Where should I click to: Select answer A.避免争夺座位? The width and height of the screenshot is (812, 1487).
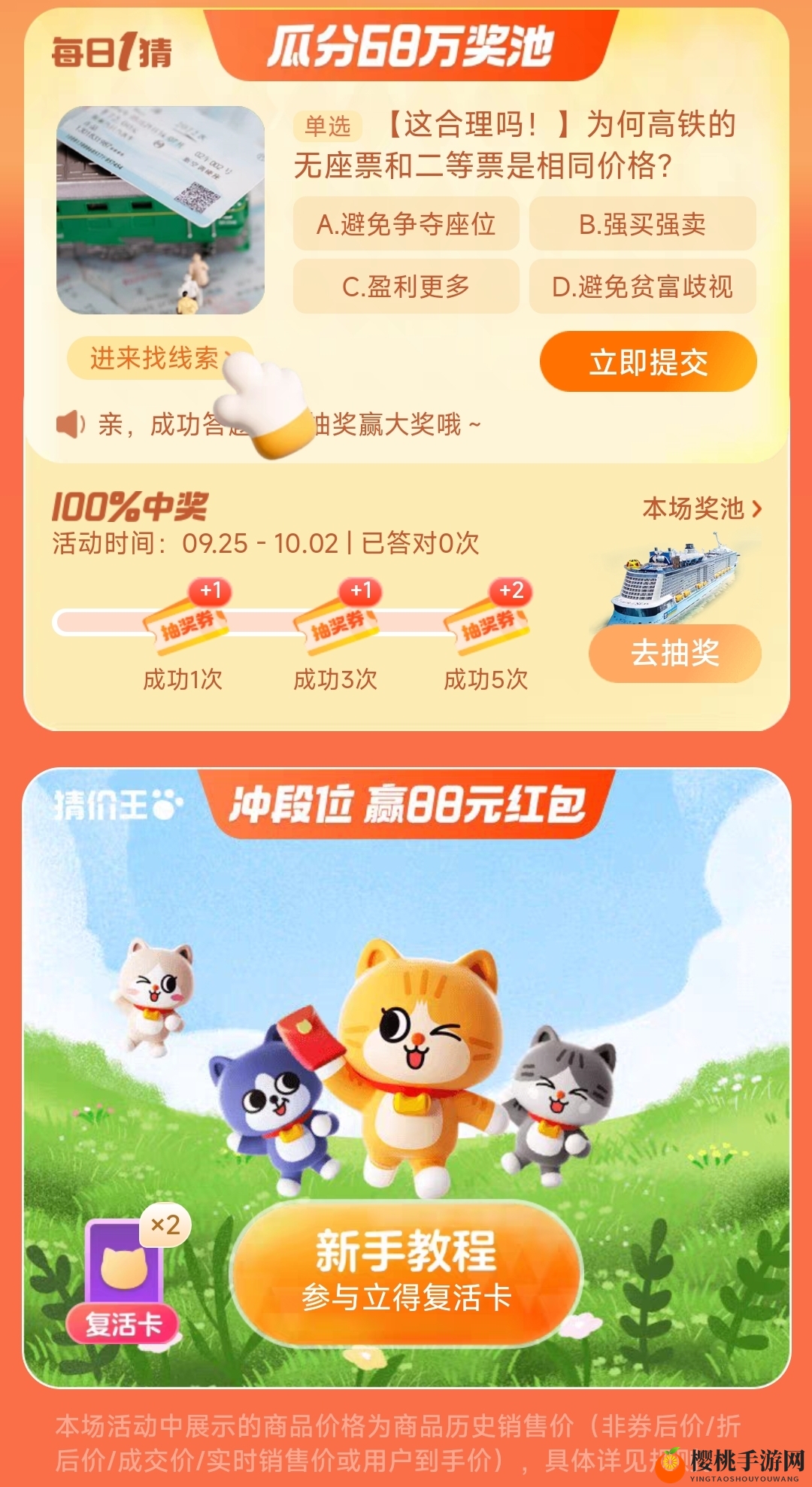tap(406, 224)
